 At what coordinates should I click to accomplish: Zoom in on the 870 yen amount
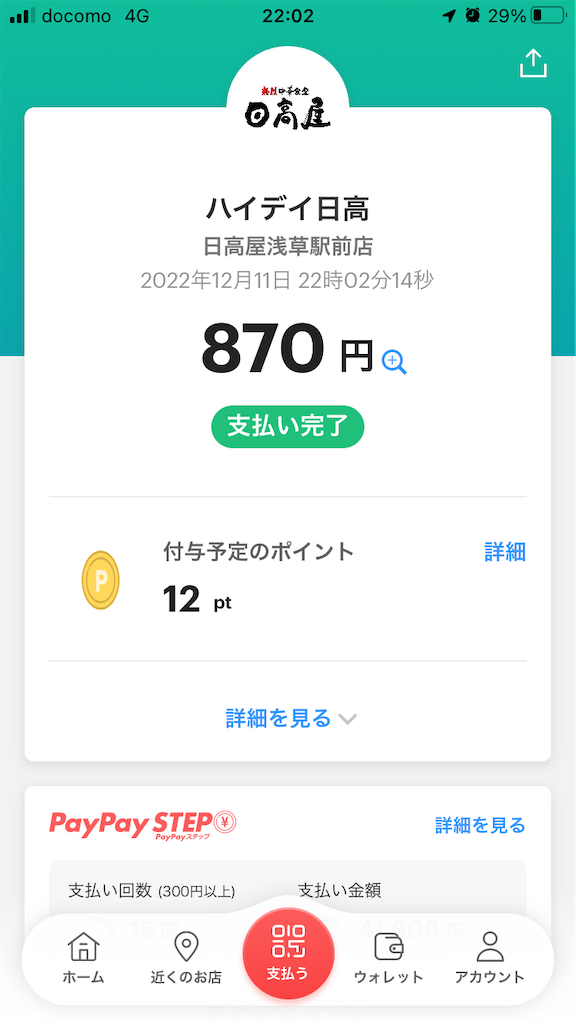(x=394, y=362)
